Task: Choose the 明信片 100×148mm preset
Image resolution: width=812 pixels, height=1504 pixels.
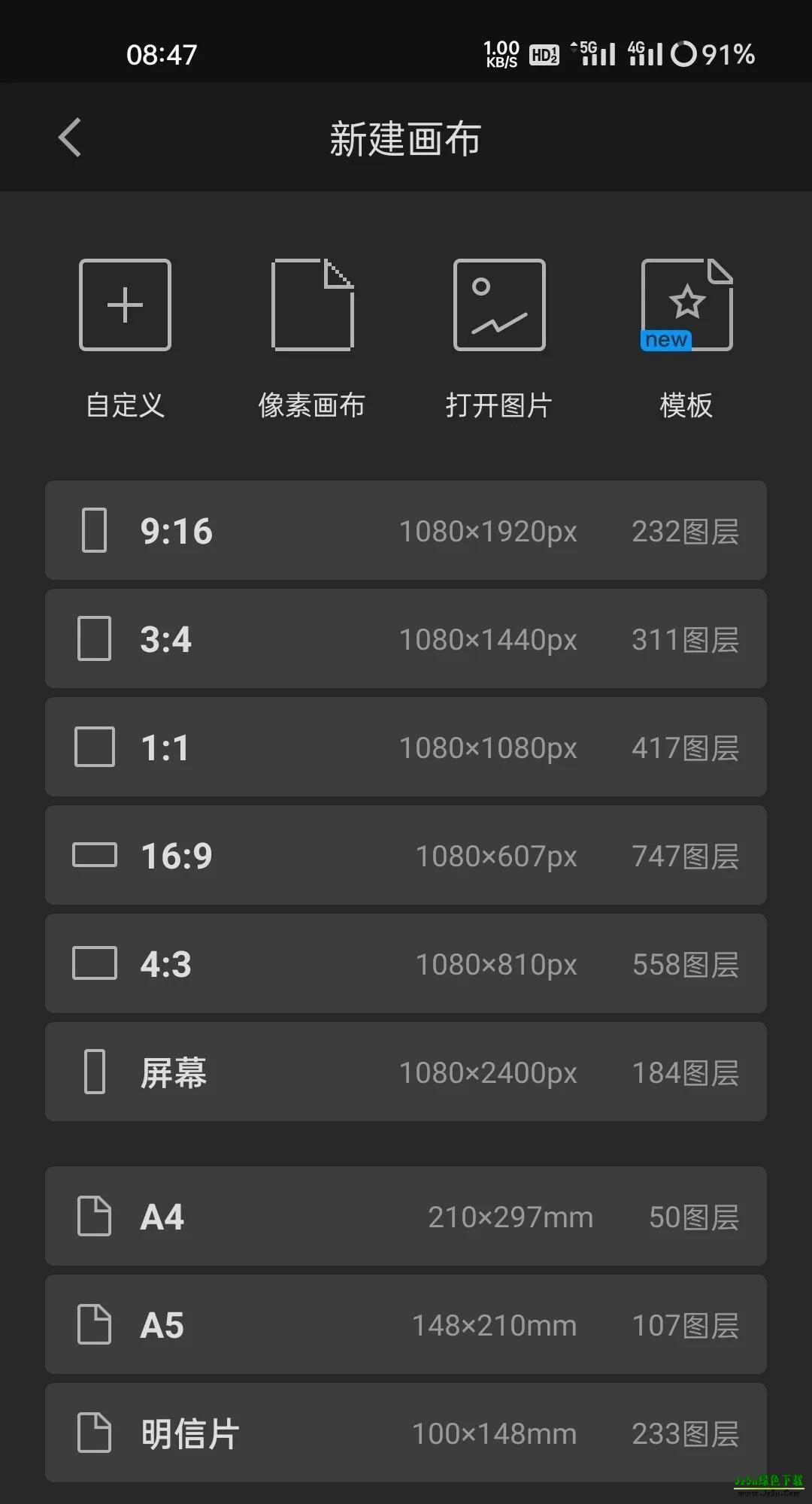Action: pos(406,1433)
